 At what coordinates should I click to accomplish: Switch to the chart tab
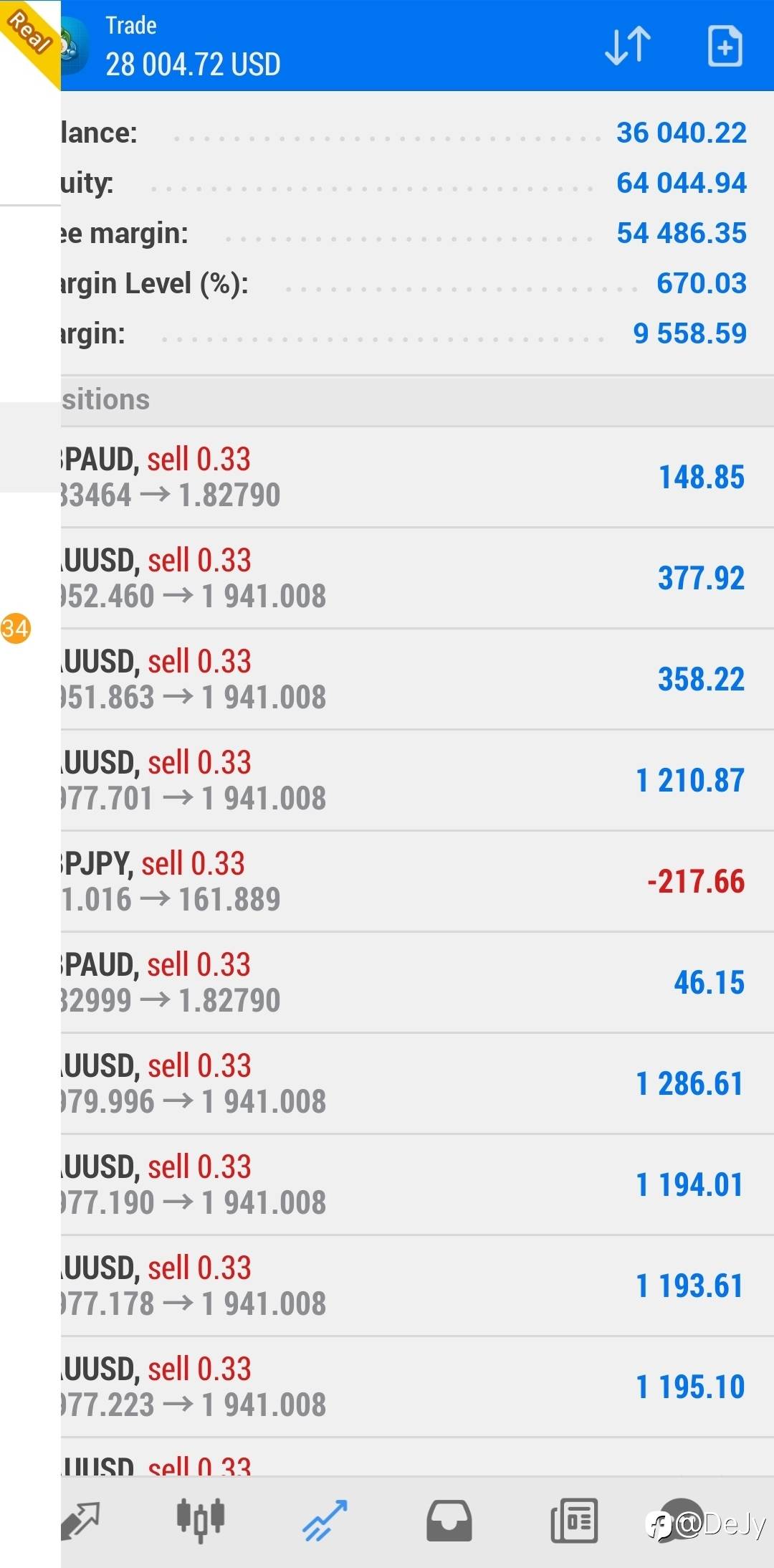(201, 1520)
